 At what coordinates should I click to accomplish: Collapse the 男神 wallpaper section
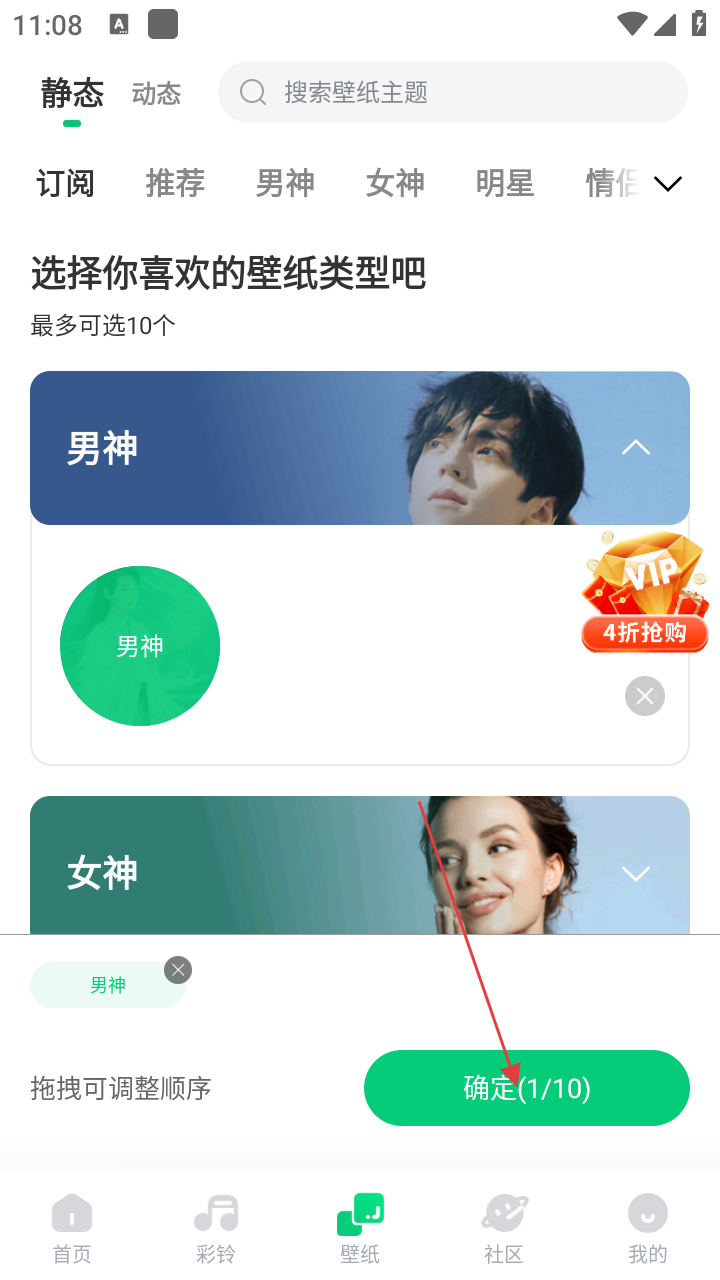pyautogui.click(x=636, y=448)
